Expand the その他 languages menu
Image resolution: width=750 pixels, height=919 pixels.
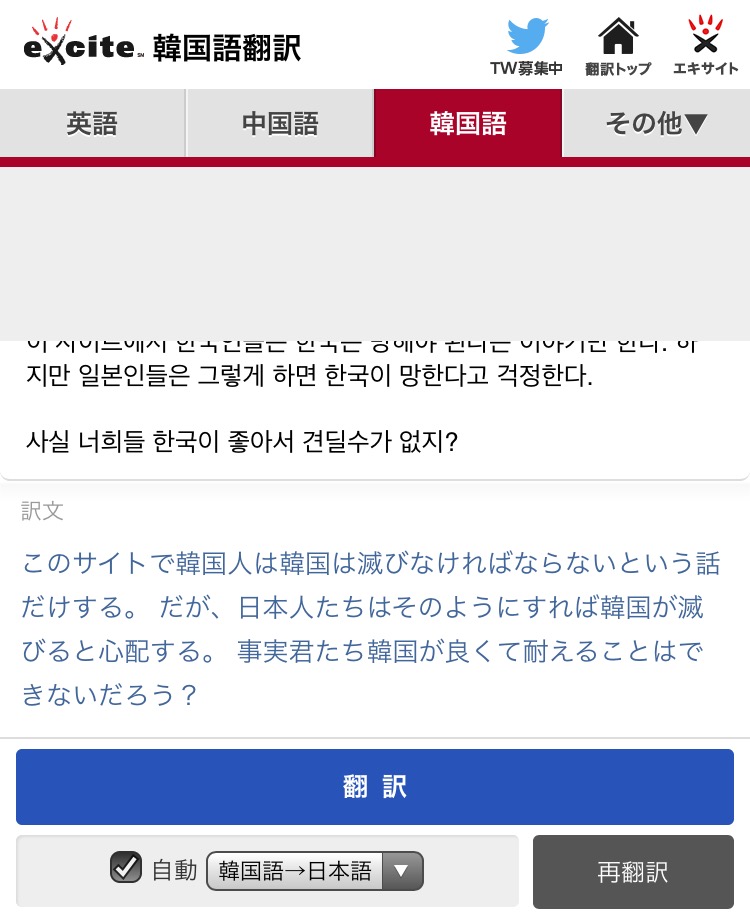(x=656, y=123)
